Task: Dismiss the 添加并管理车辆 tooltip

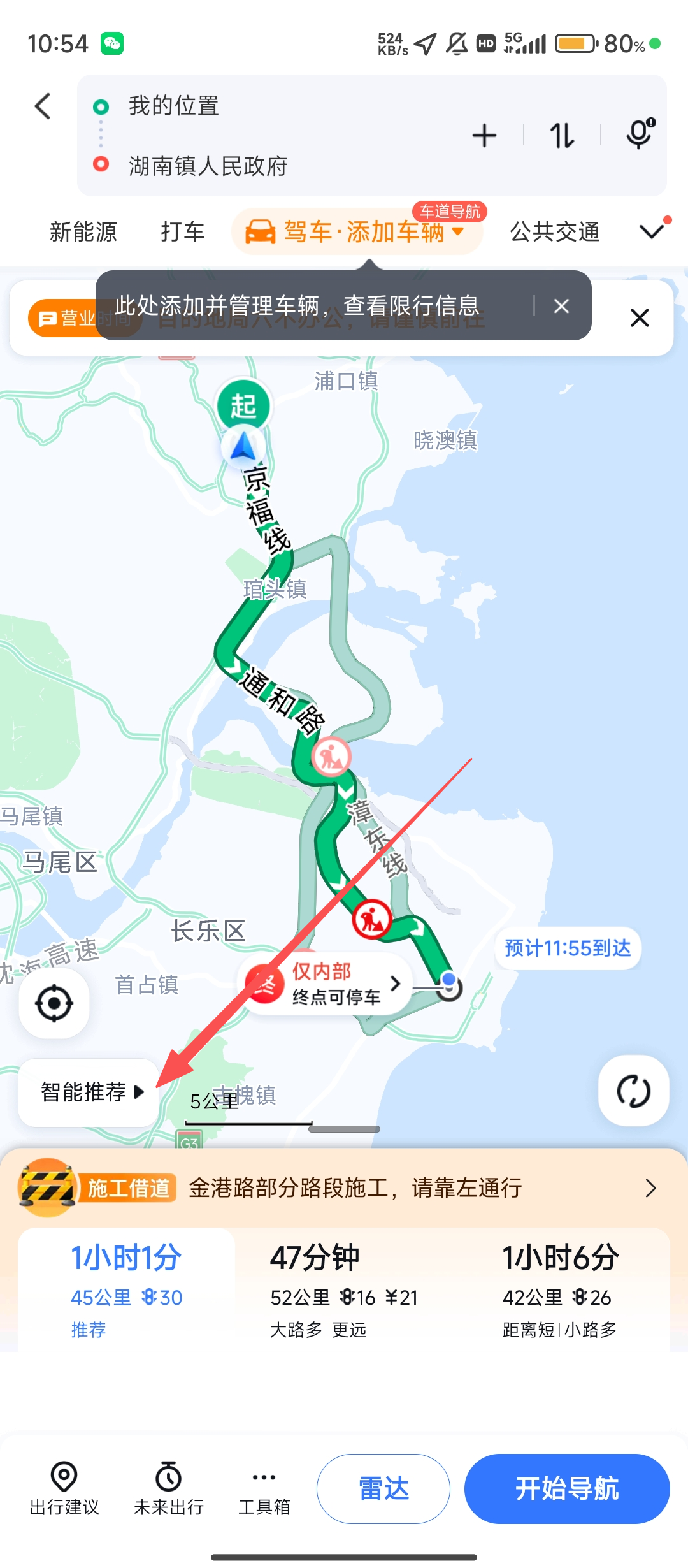Action: 561,307
